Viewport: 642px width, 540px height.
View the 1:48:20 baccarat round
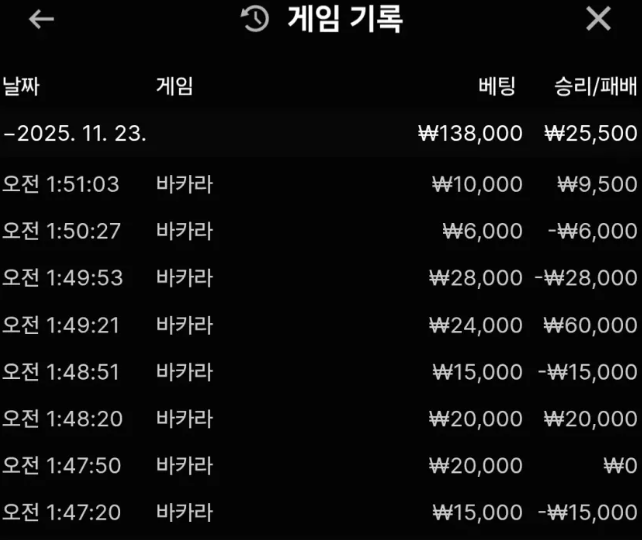(x=320, y=419)
